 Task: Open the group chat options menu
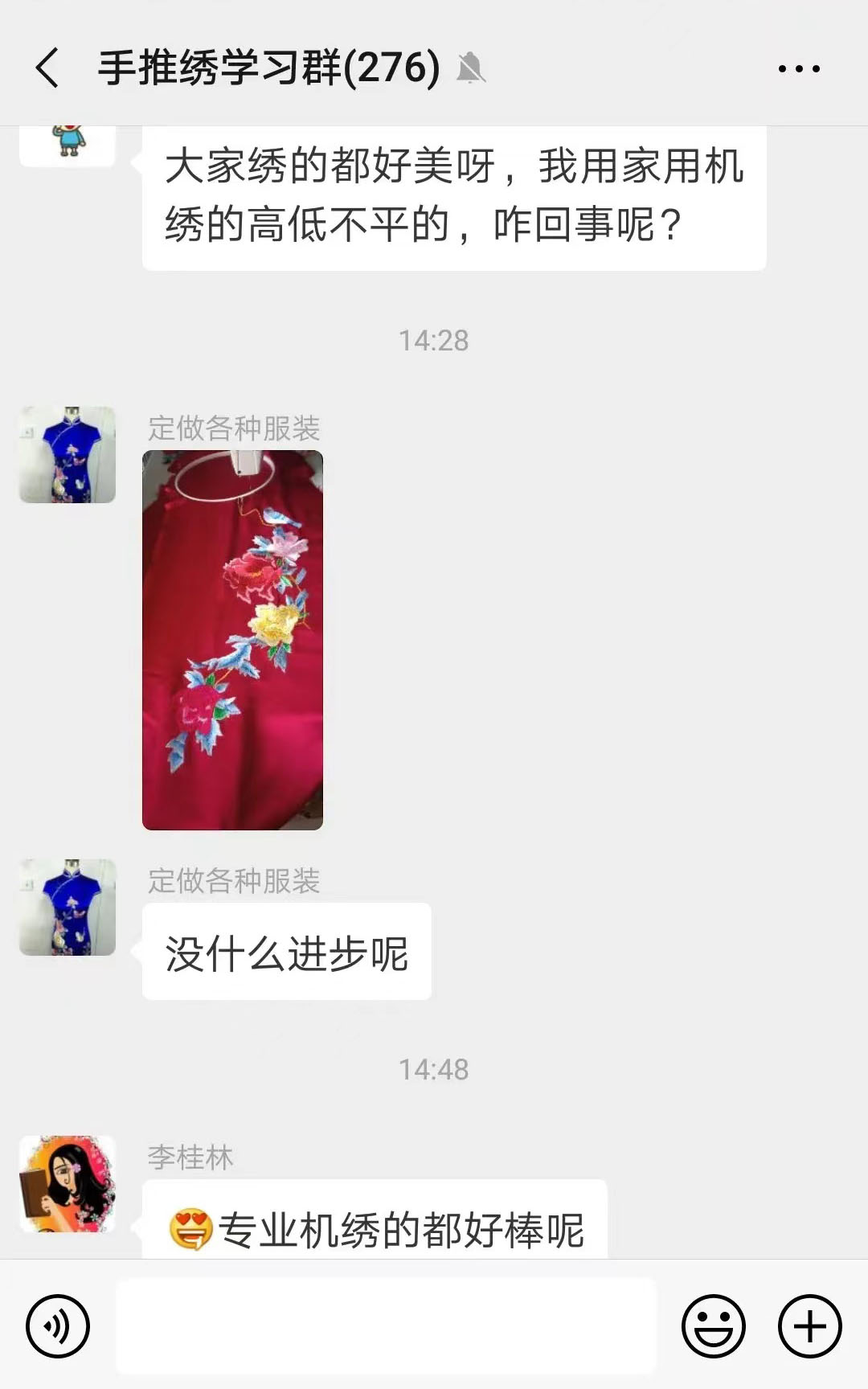point(798,68)
